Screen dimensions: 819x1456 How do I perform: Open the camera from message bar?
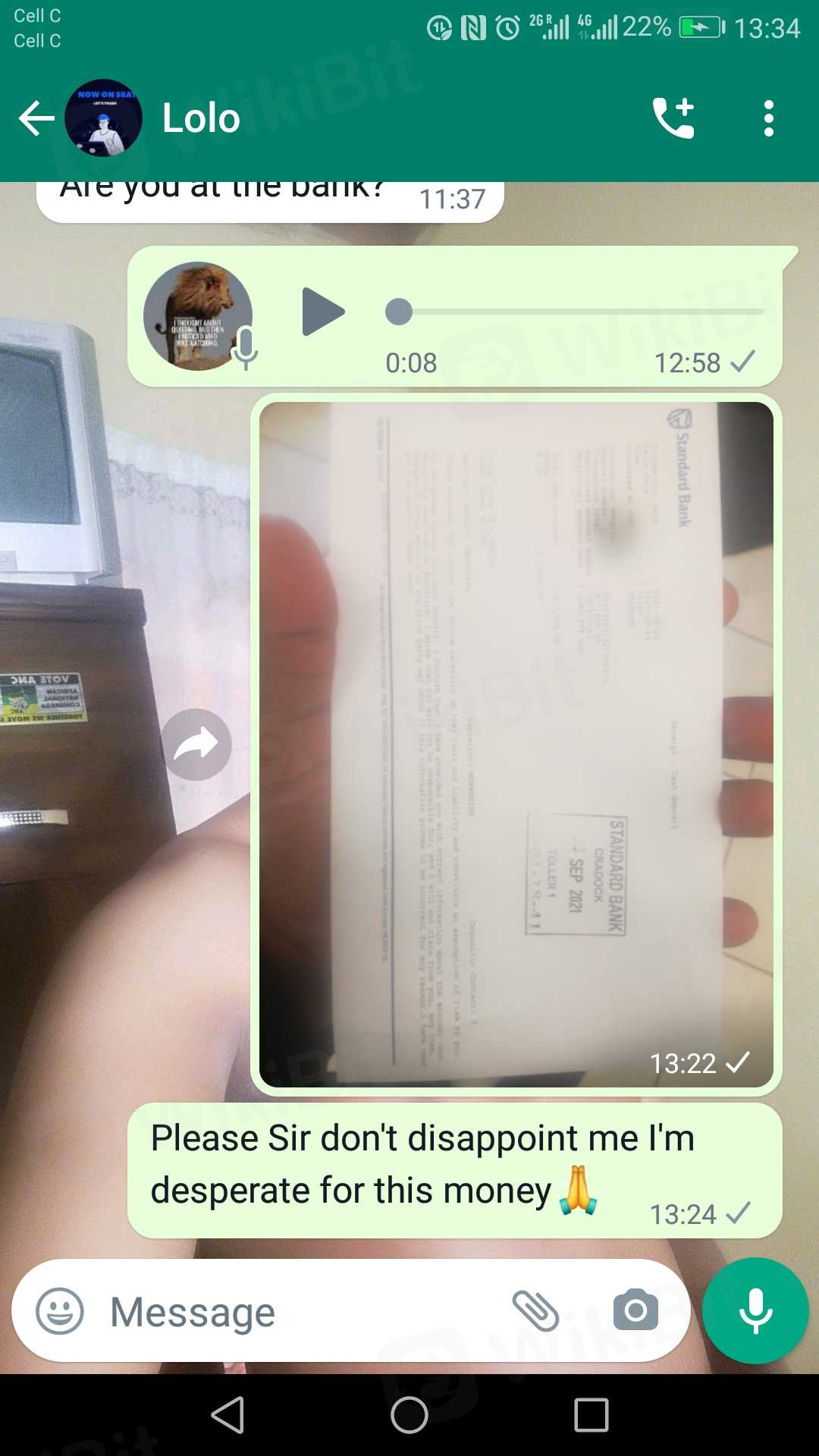click(x=635, y=1311)
